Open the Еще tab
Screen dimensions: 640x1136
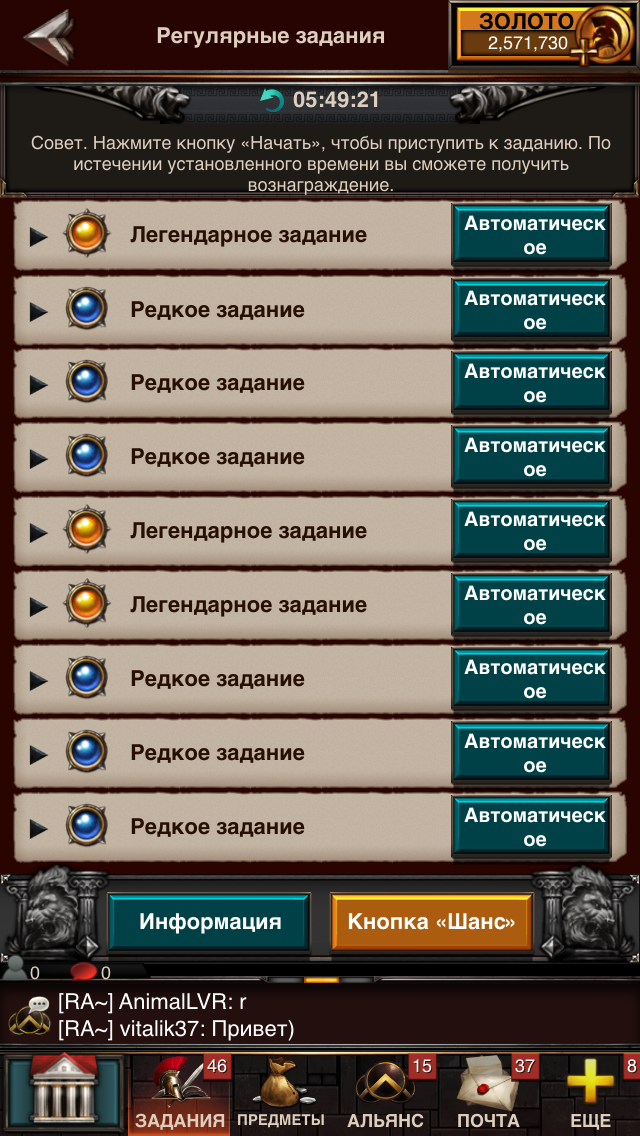coord(591,1094)
